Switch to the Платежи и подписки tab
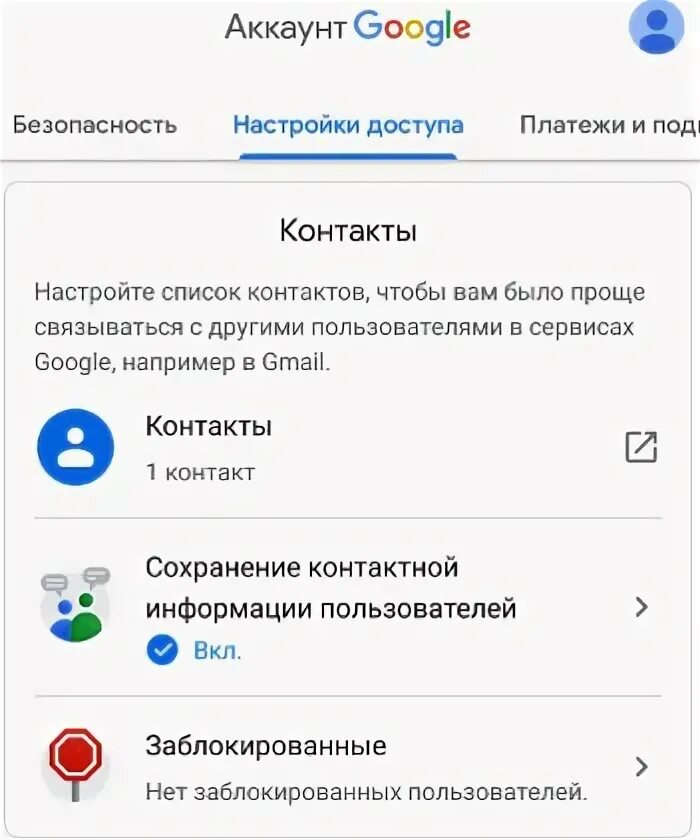Viewport: 700px width, 840px height. (x=608, y=125)
